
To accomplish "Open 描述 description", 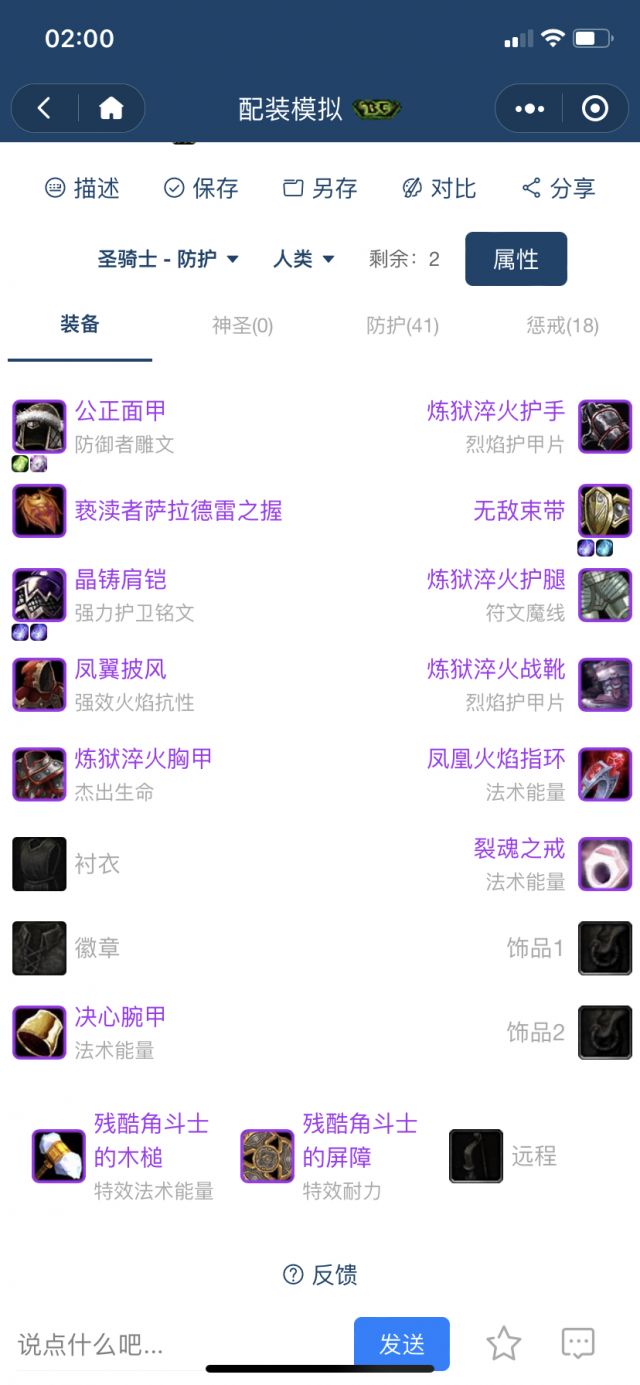I will [82, 188].
